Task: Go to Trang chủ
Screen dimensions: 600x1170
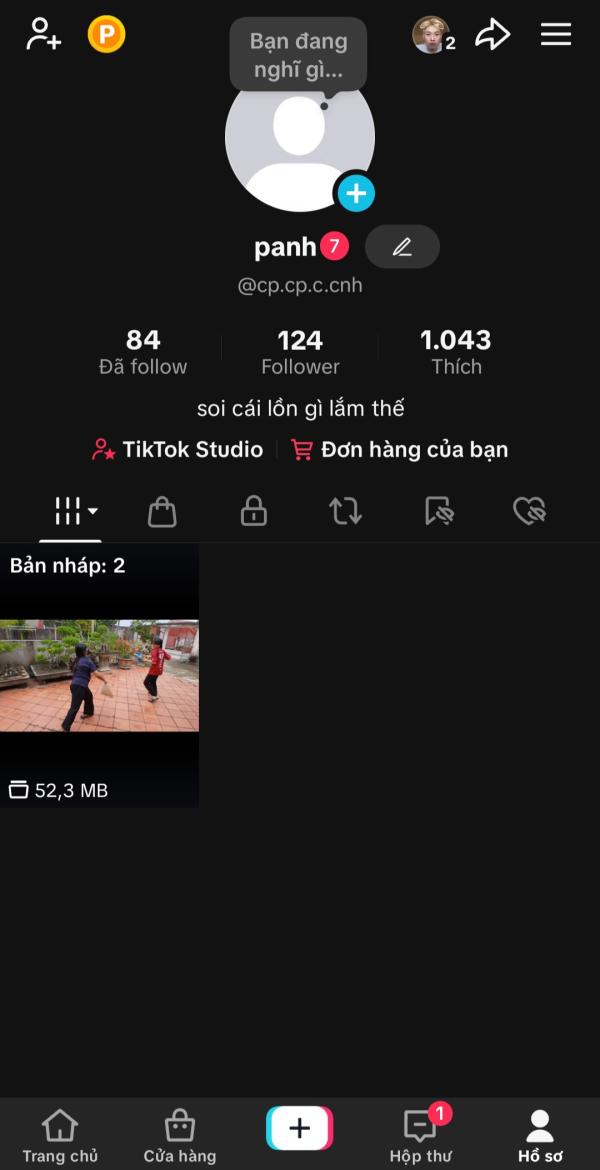Action: (x=60, y=1136)
